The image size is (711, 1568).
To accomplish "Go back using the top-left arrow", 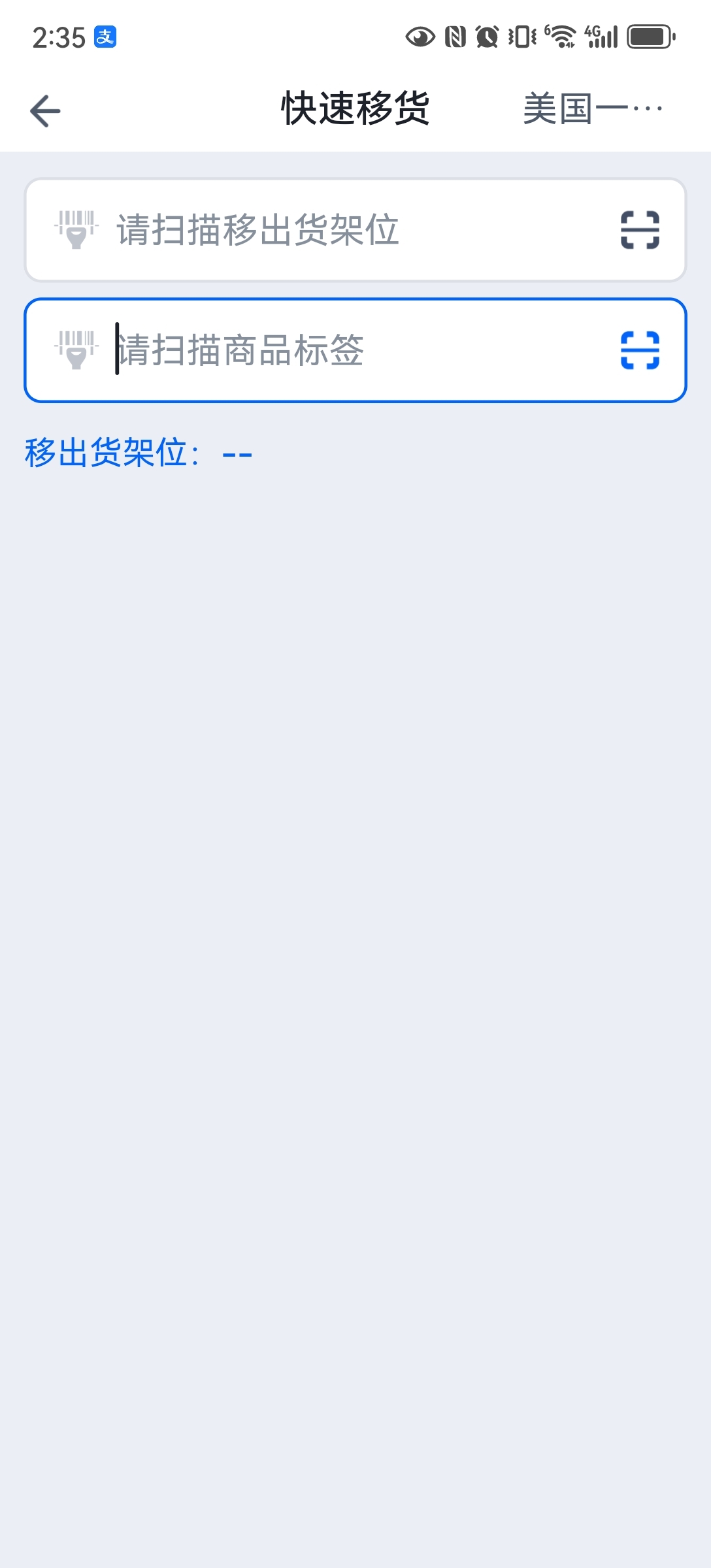I will point(45,110).
